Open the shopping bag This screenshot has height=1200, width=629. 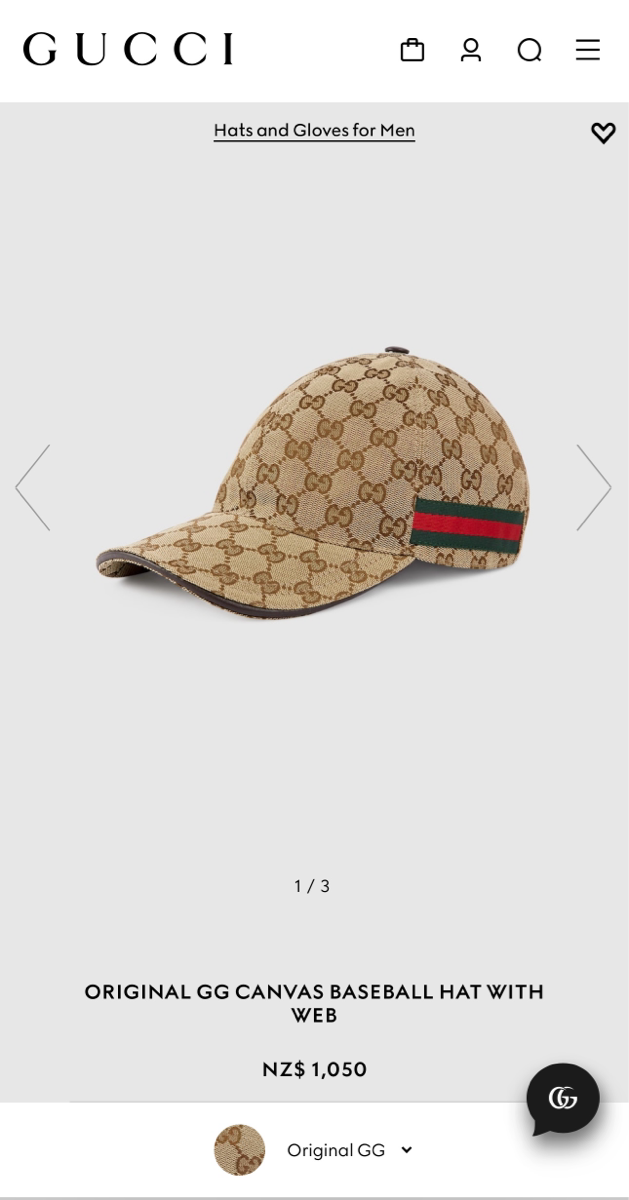tap(412, 50)
